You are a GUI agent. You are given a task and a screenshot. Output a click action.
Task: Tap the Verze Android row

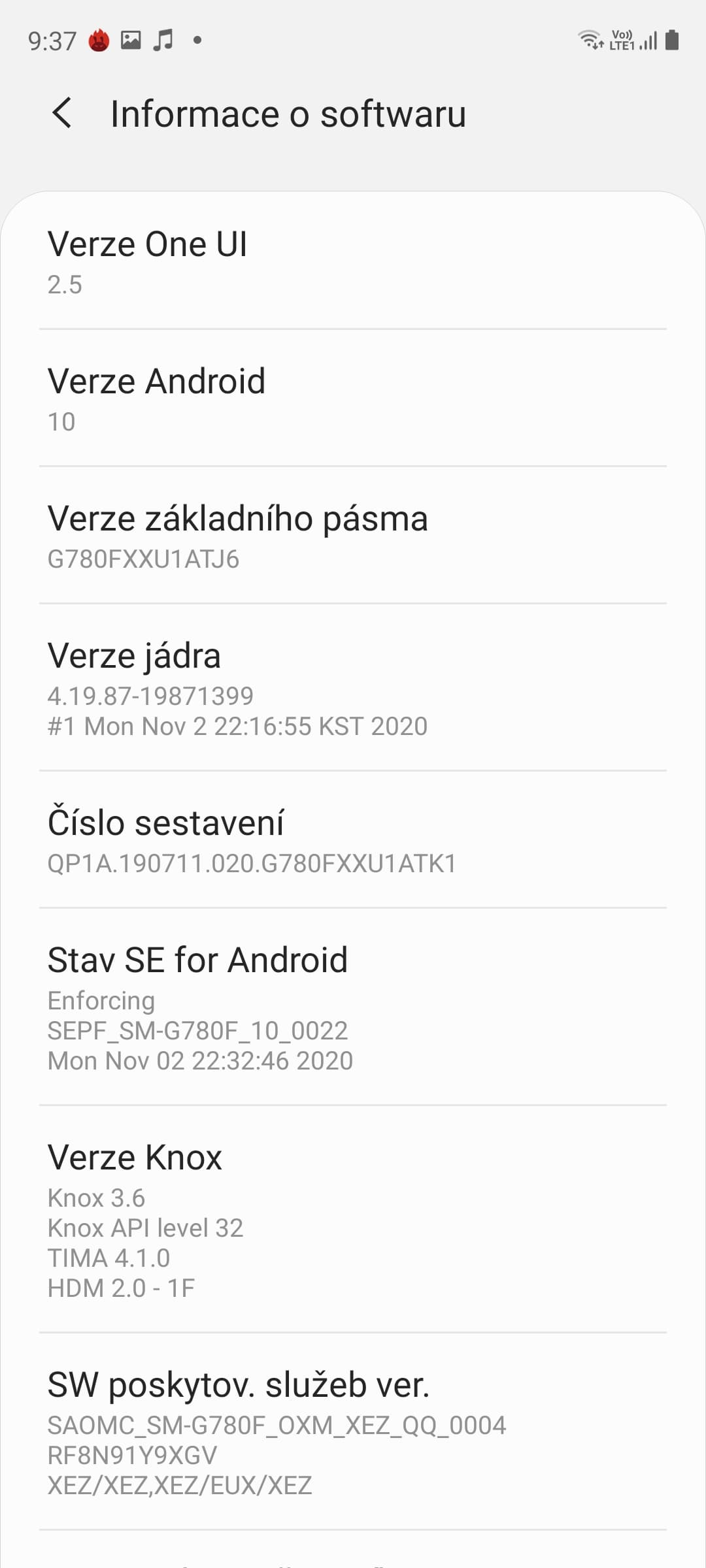click(353, 397)
